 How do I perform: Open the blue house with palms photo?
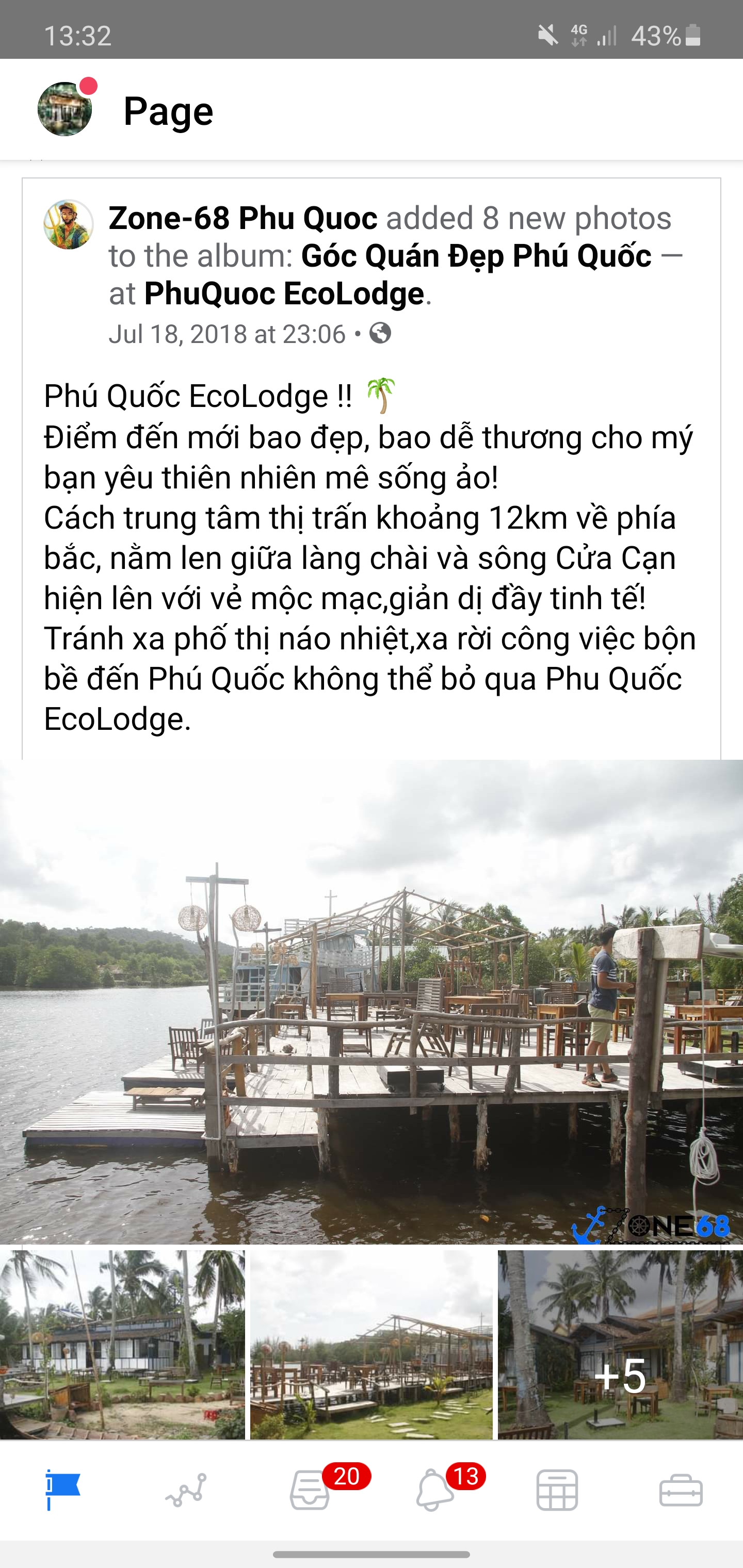(122, 1344)
